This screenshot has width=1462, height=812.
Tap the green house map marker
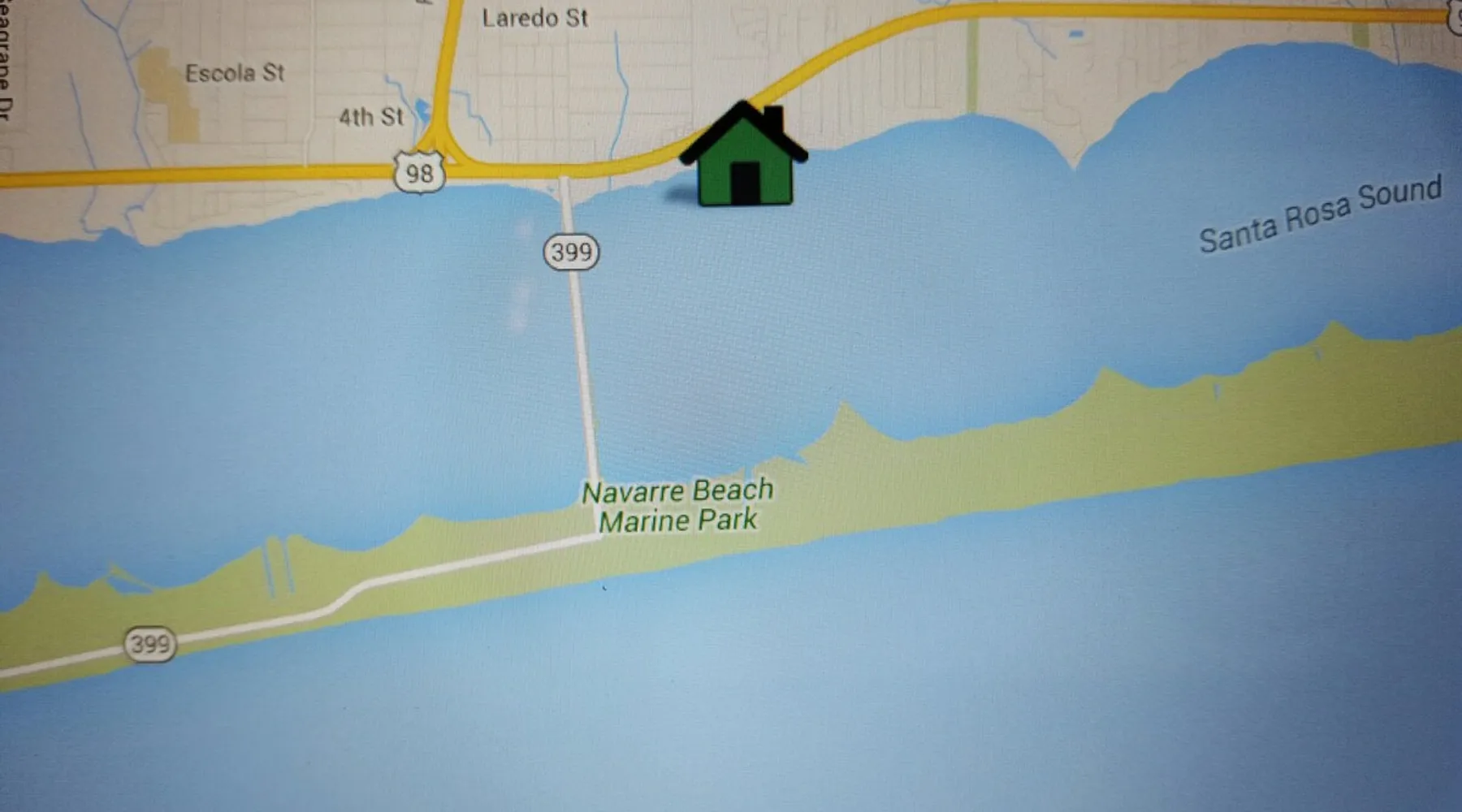click(744, 159)
